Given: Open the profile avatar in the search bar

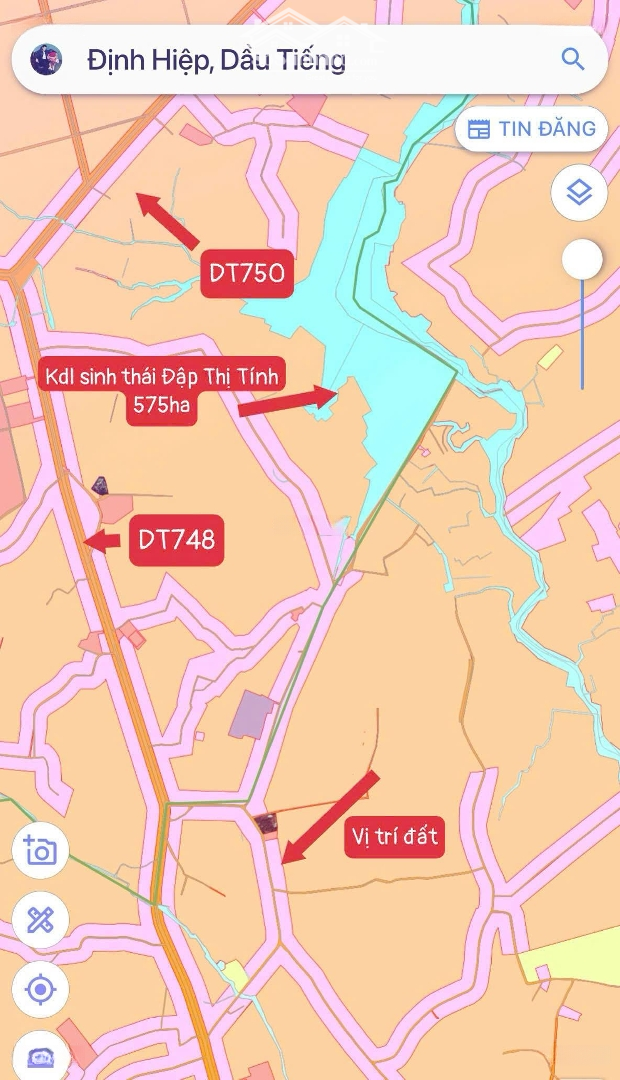Looking at the screenshot, I should [x=47, y=60].
